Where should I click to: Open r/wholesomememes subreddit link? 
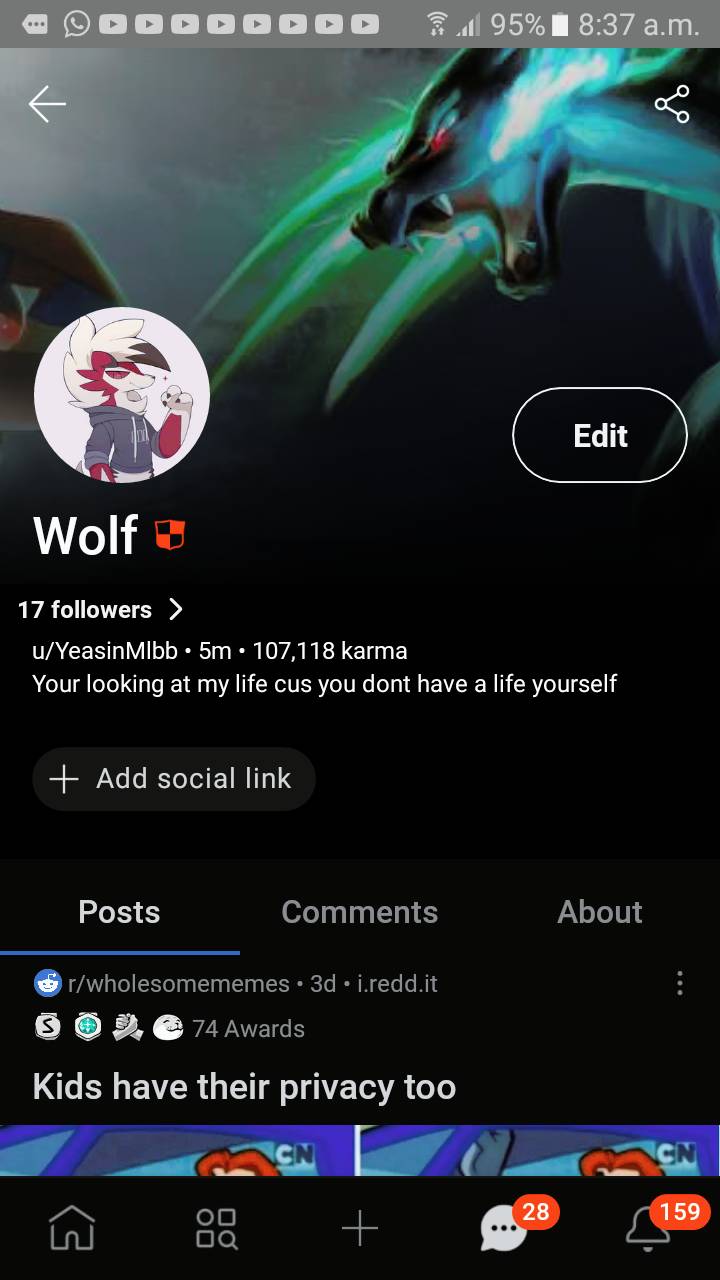click(x=178, y=983)
